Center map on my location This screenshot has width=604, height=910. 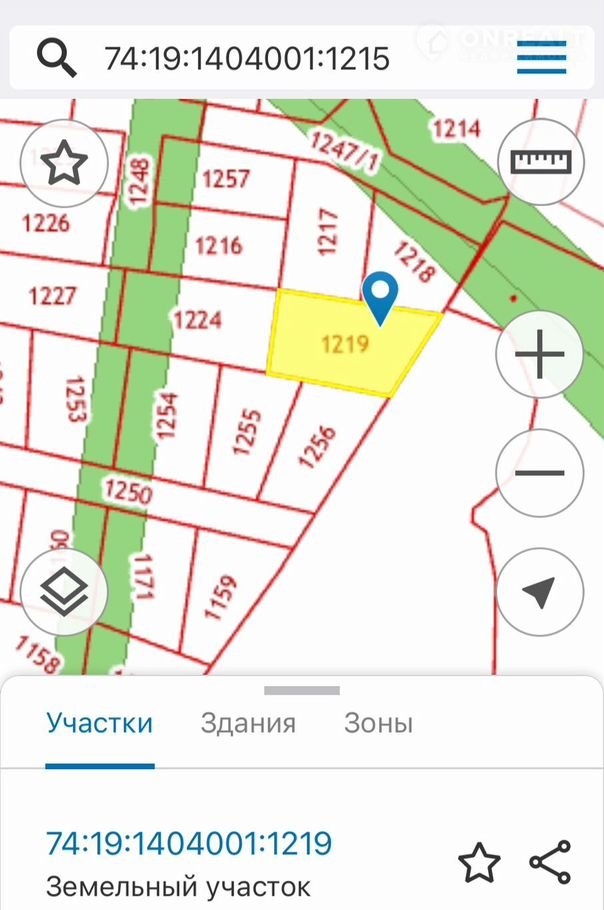[x=540, y=592]
